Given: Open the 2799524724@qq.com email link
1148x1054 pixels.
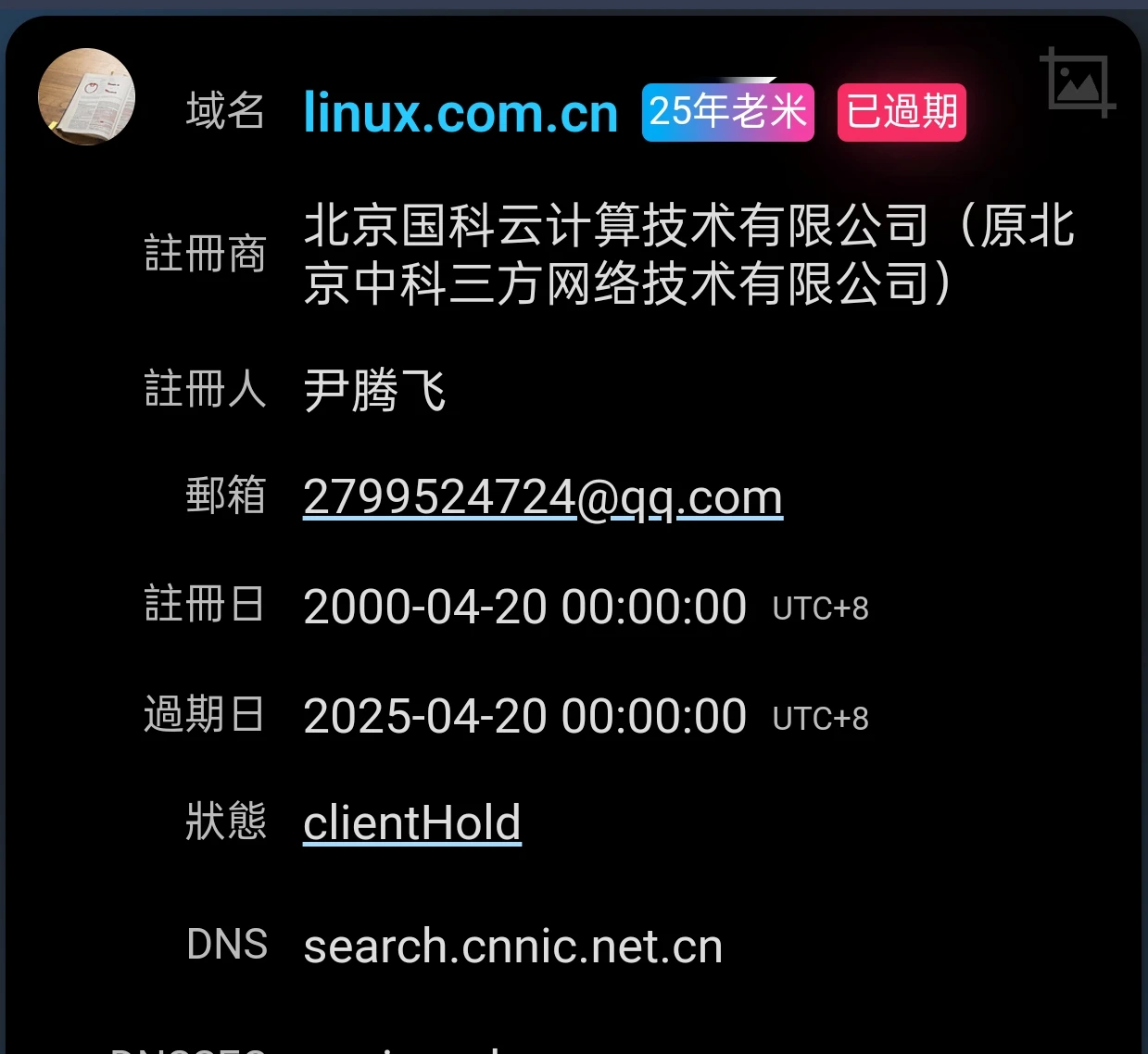Looking at the screenshot, I should click(x=543, y=497).
